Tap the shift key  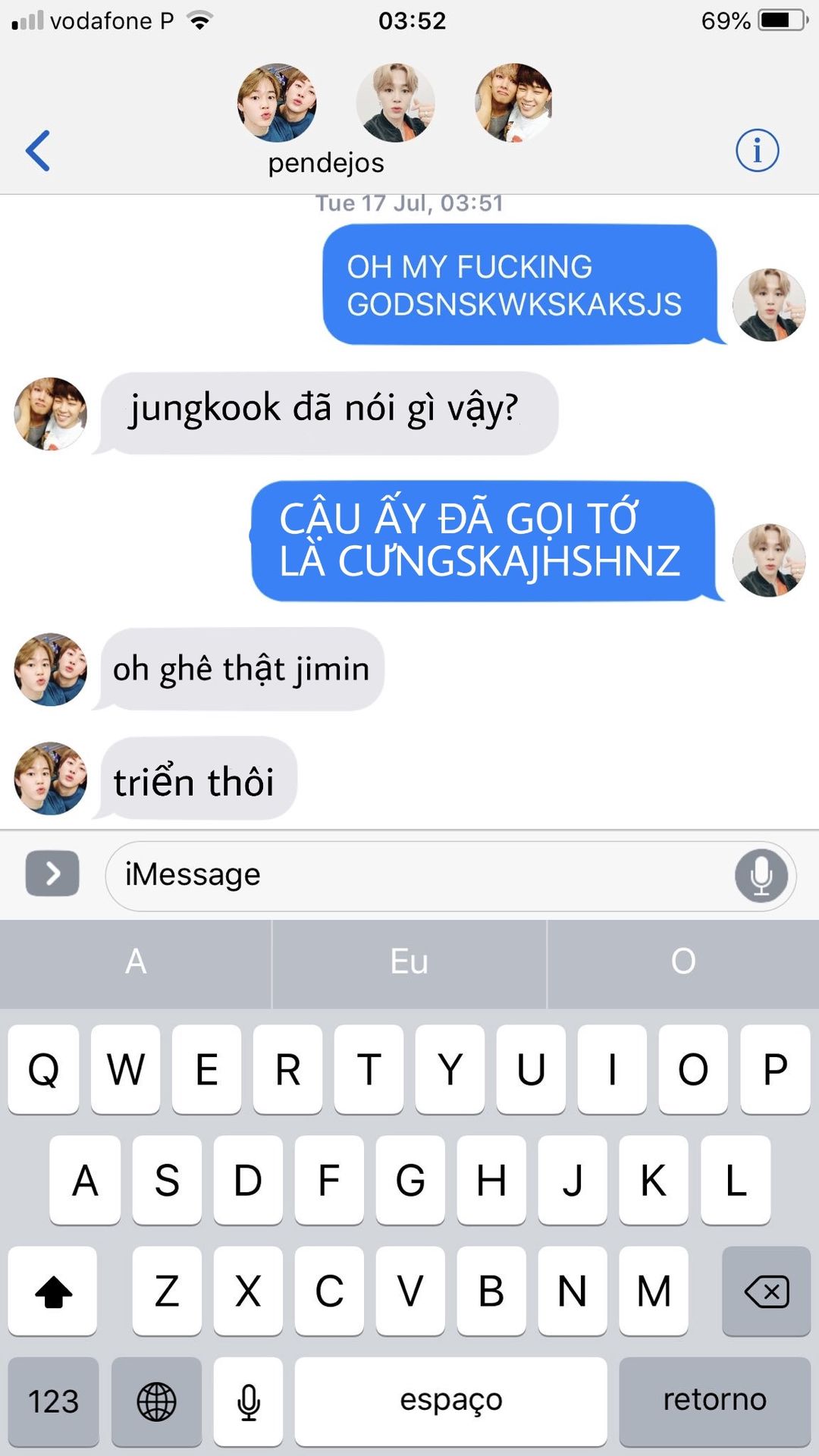(52, 1291)
